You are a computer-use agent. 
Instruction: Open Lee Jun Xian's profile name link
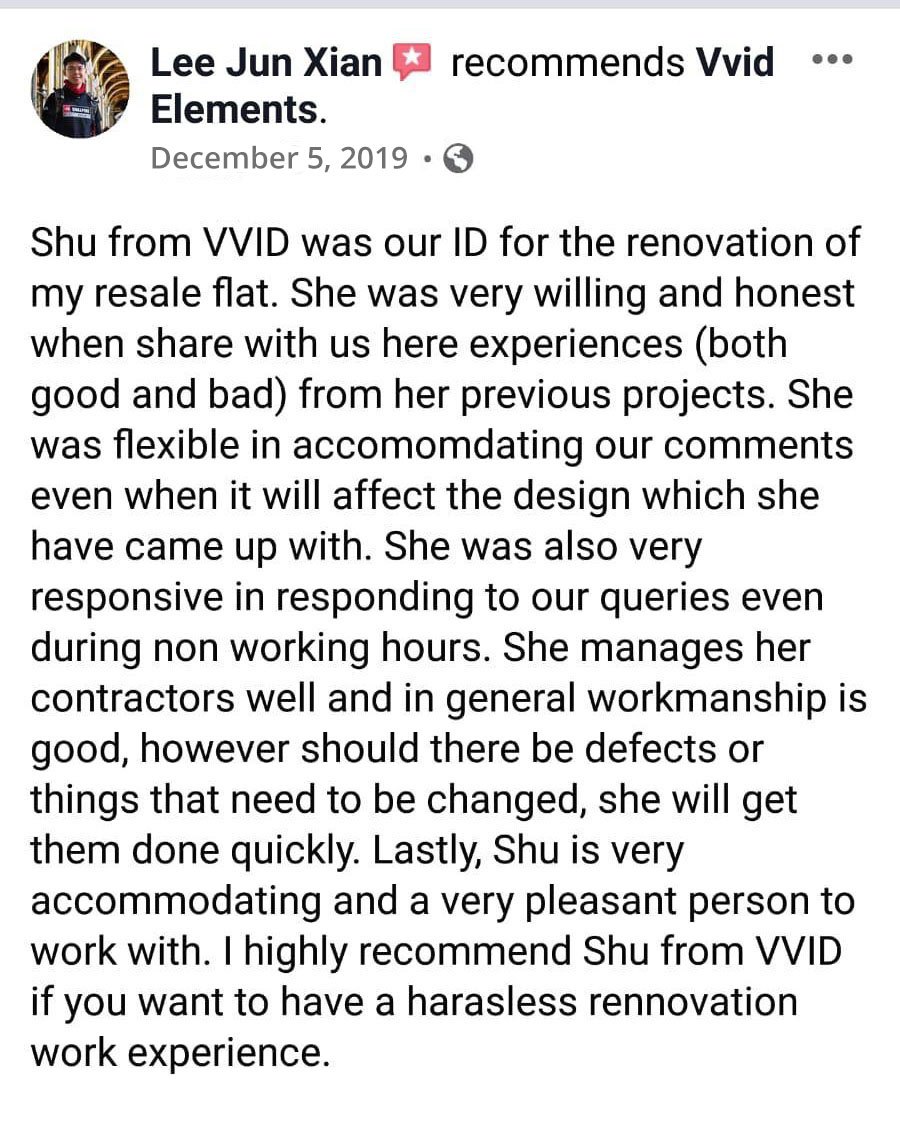point(266,64)
